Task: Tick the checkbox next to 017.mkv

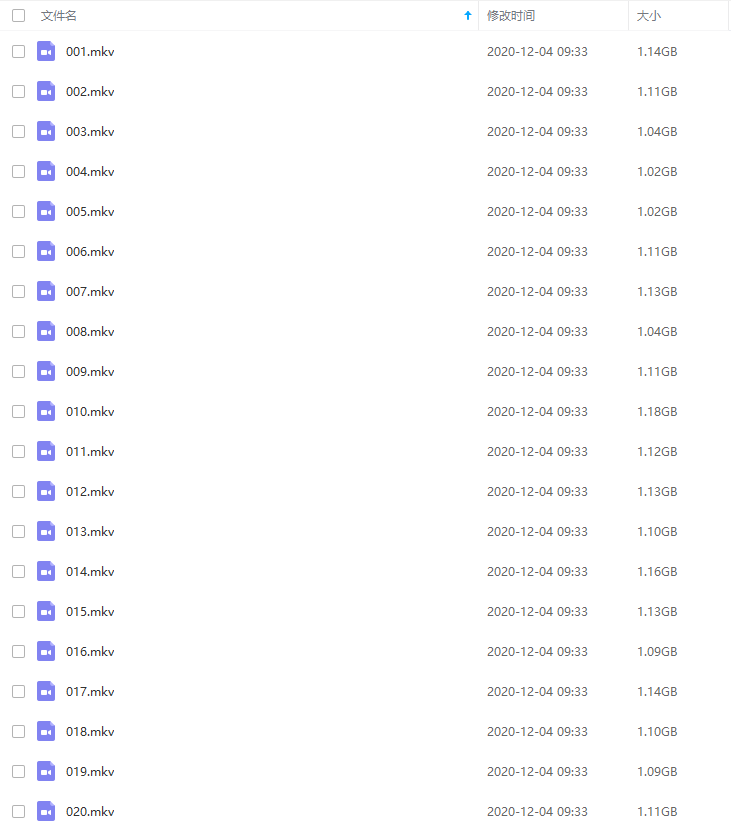Action: point(18,691)
